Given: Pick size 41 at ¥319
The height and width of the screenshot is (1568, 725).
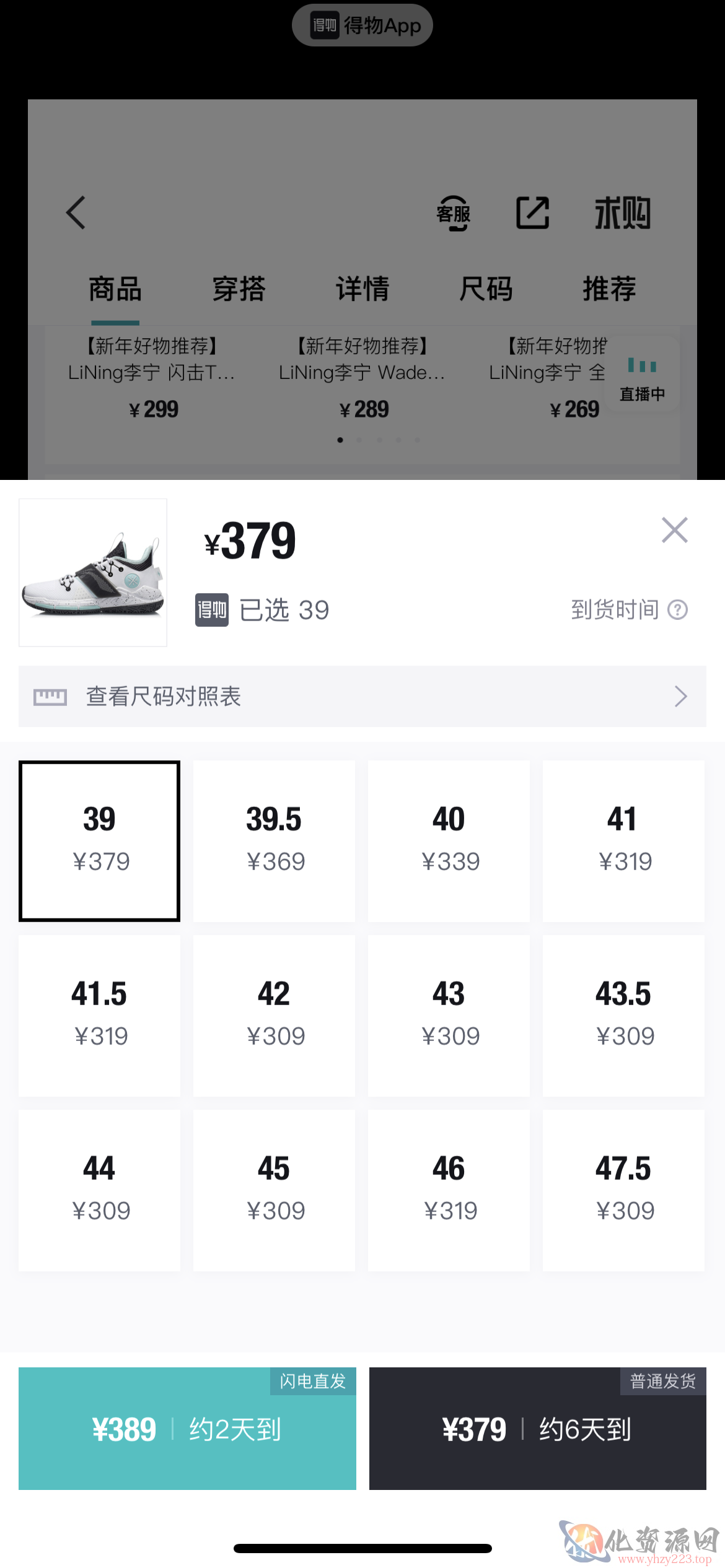Looking at the screenshot, I should point(623,841).
